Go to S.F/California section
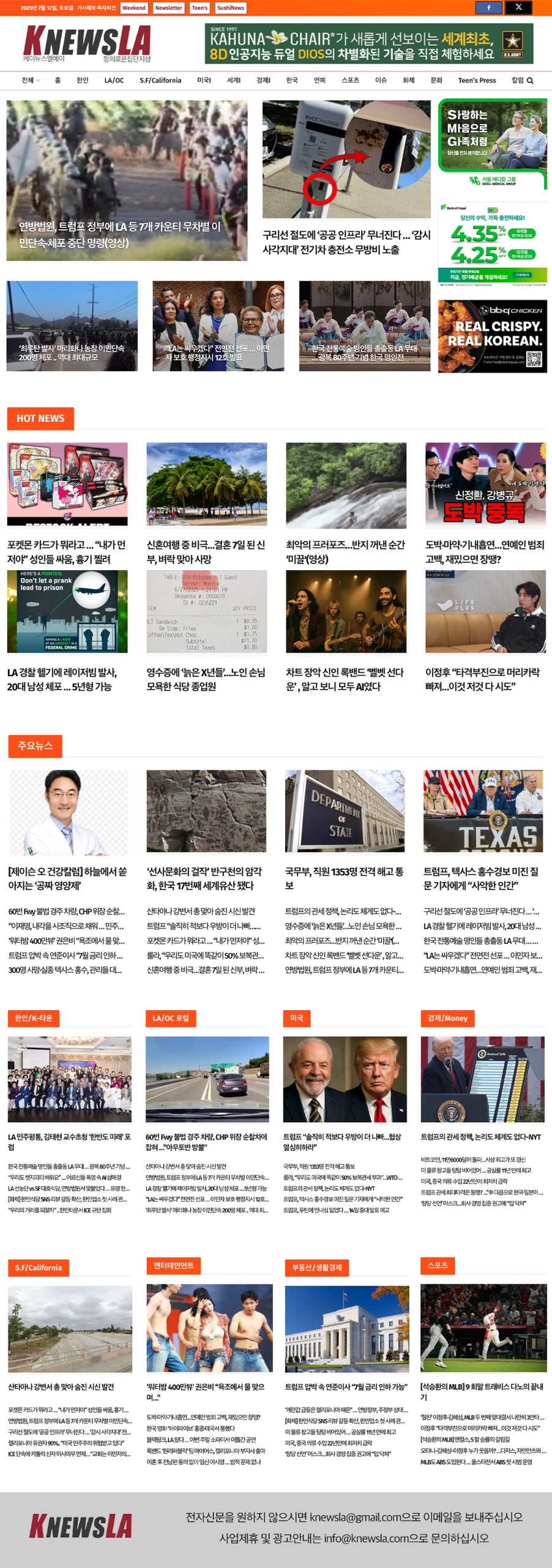The image size is (552, 1568). coord(160,80)
